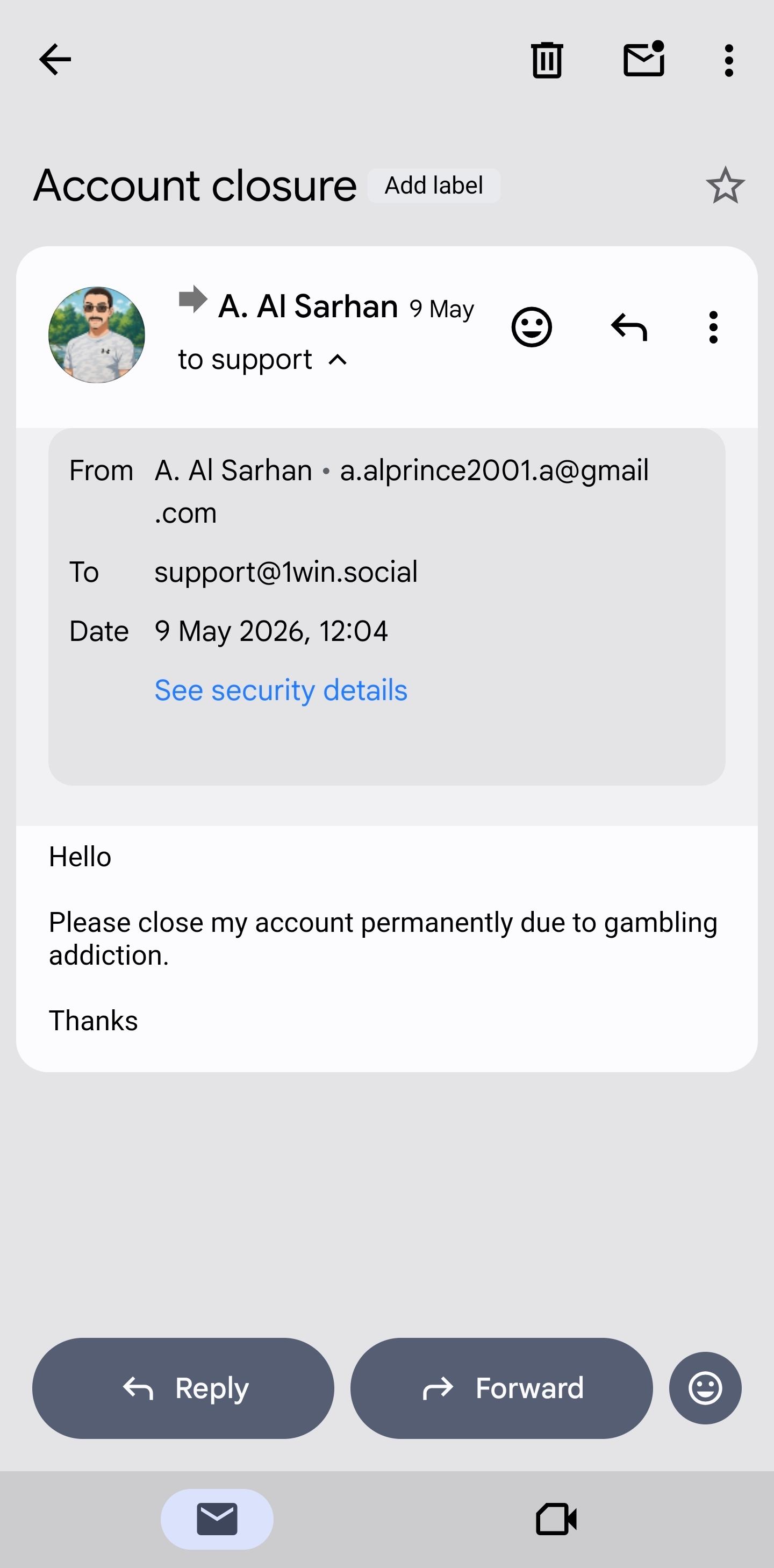
Task: Open See security details link
Action: (x=281, y=690)
